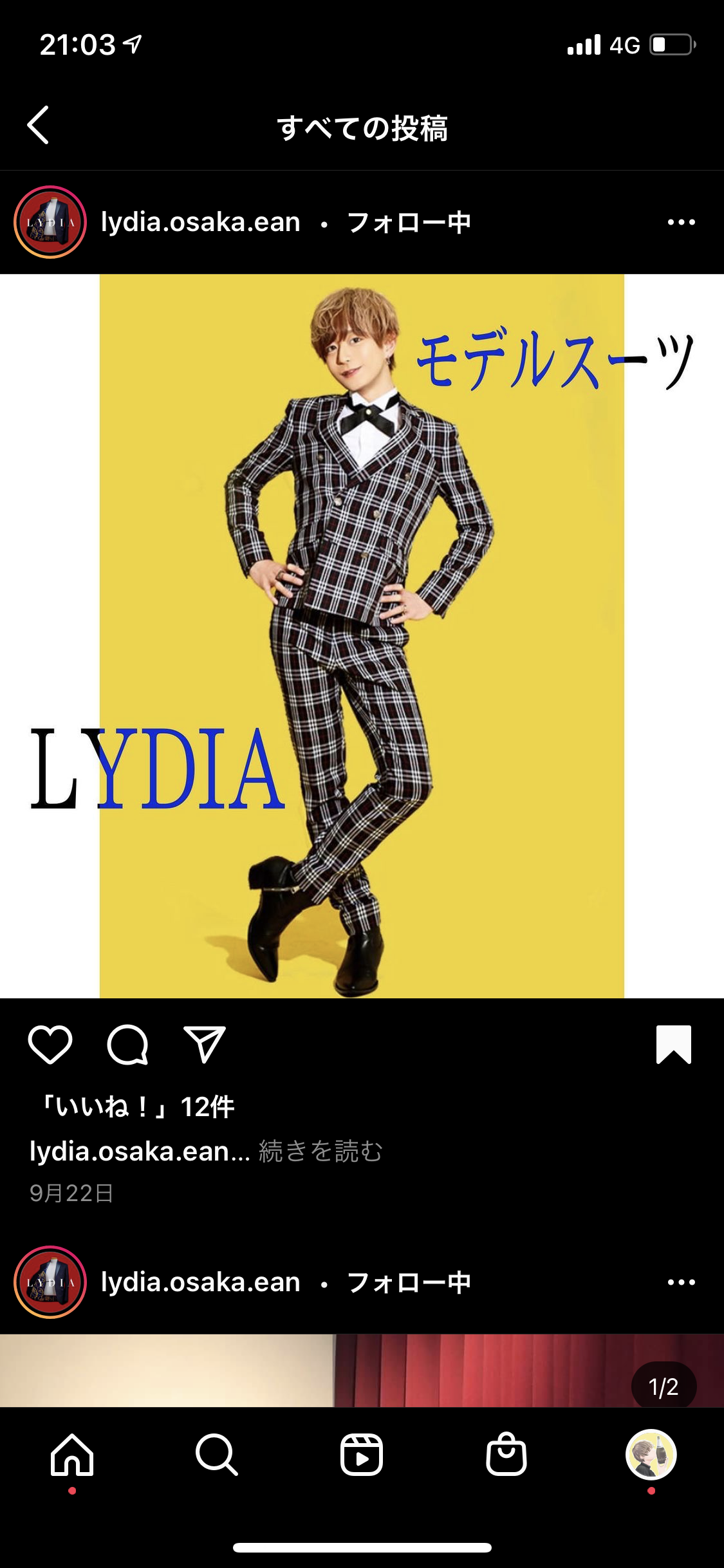The height and width of the screenshot is (1568, 724).
Task: Open the overflow menu on the second post
Action: pos(681,1282)
